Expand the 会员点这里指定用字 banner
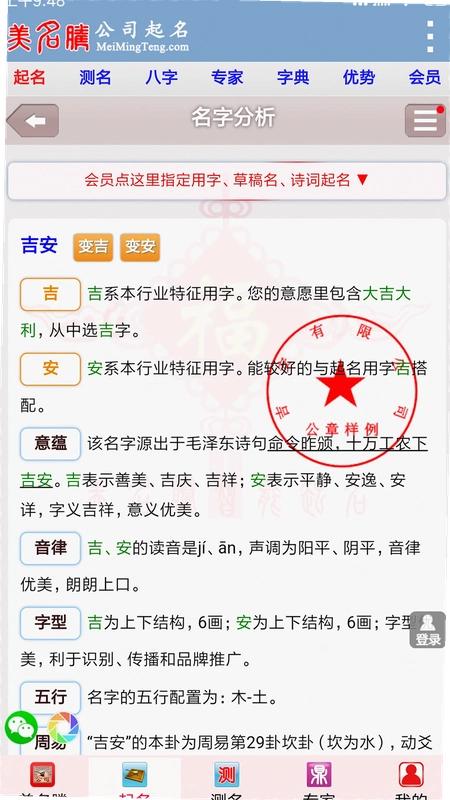Viewport: 450px width, 800px height. (x=227, y=181)
